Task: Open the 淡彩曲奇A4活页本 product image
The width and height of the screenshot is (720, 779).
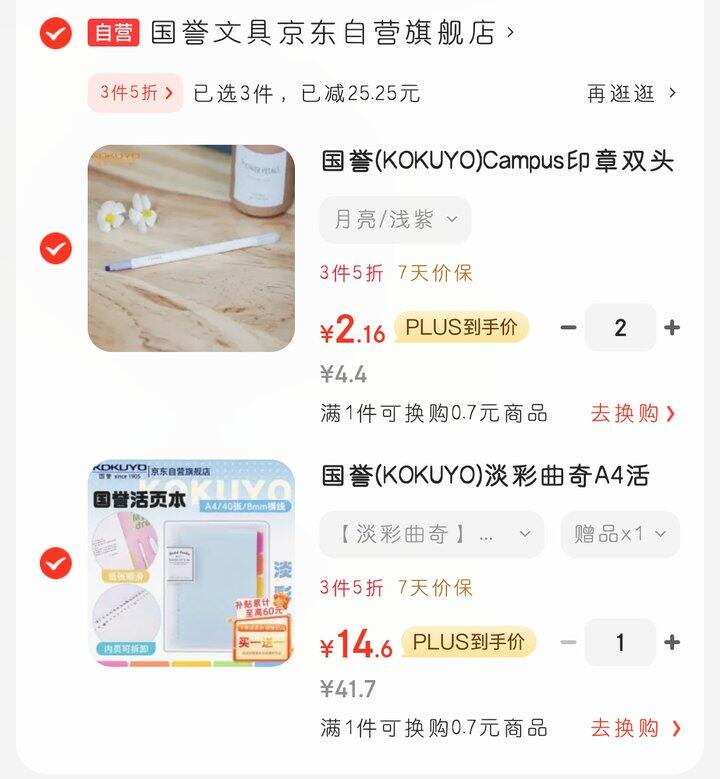Action: 191,563
